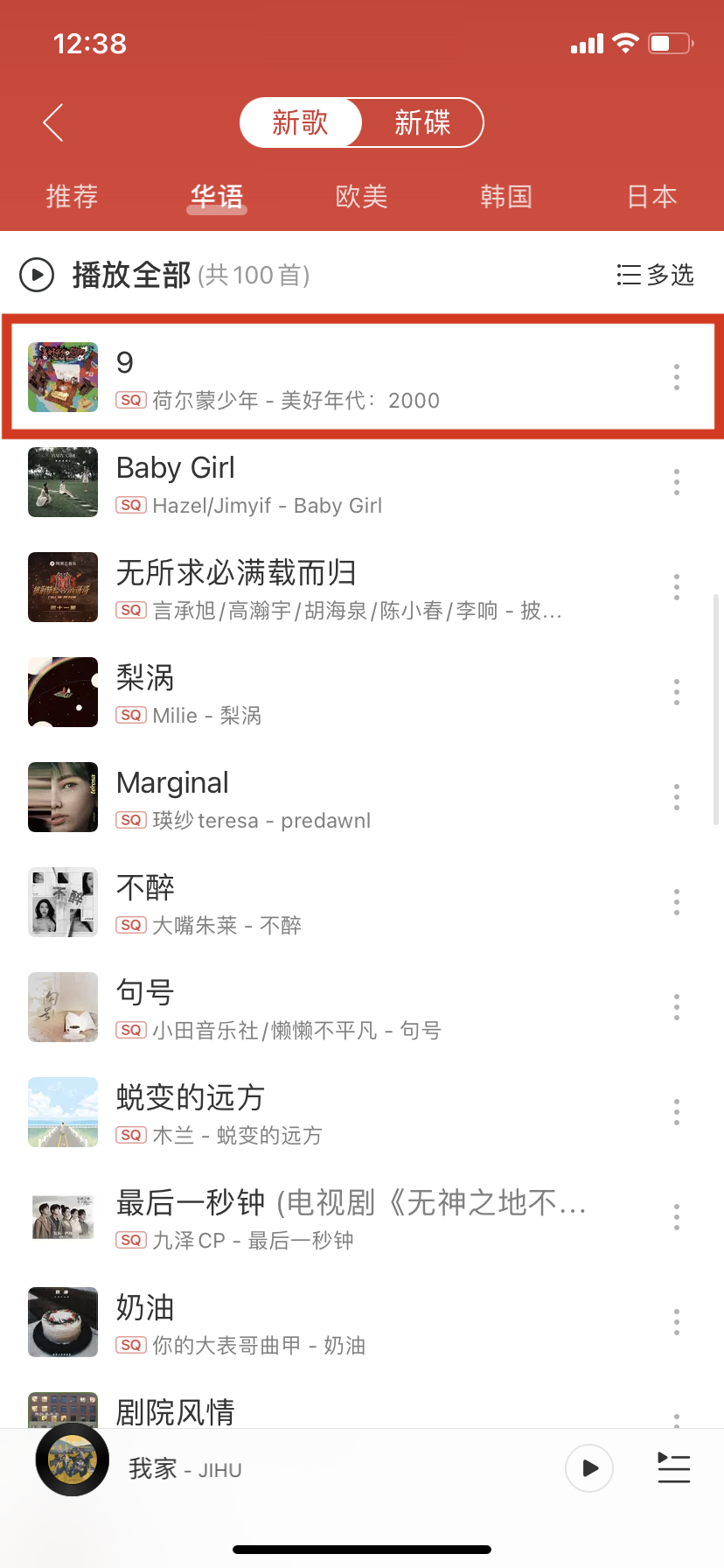Open more options for Baby Girl
Image resolution: width=724 pixels, height=1568 pixels.
[676, 482]
